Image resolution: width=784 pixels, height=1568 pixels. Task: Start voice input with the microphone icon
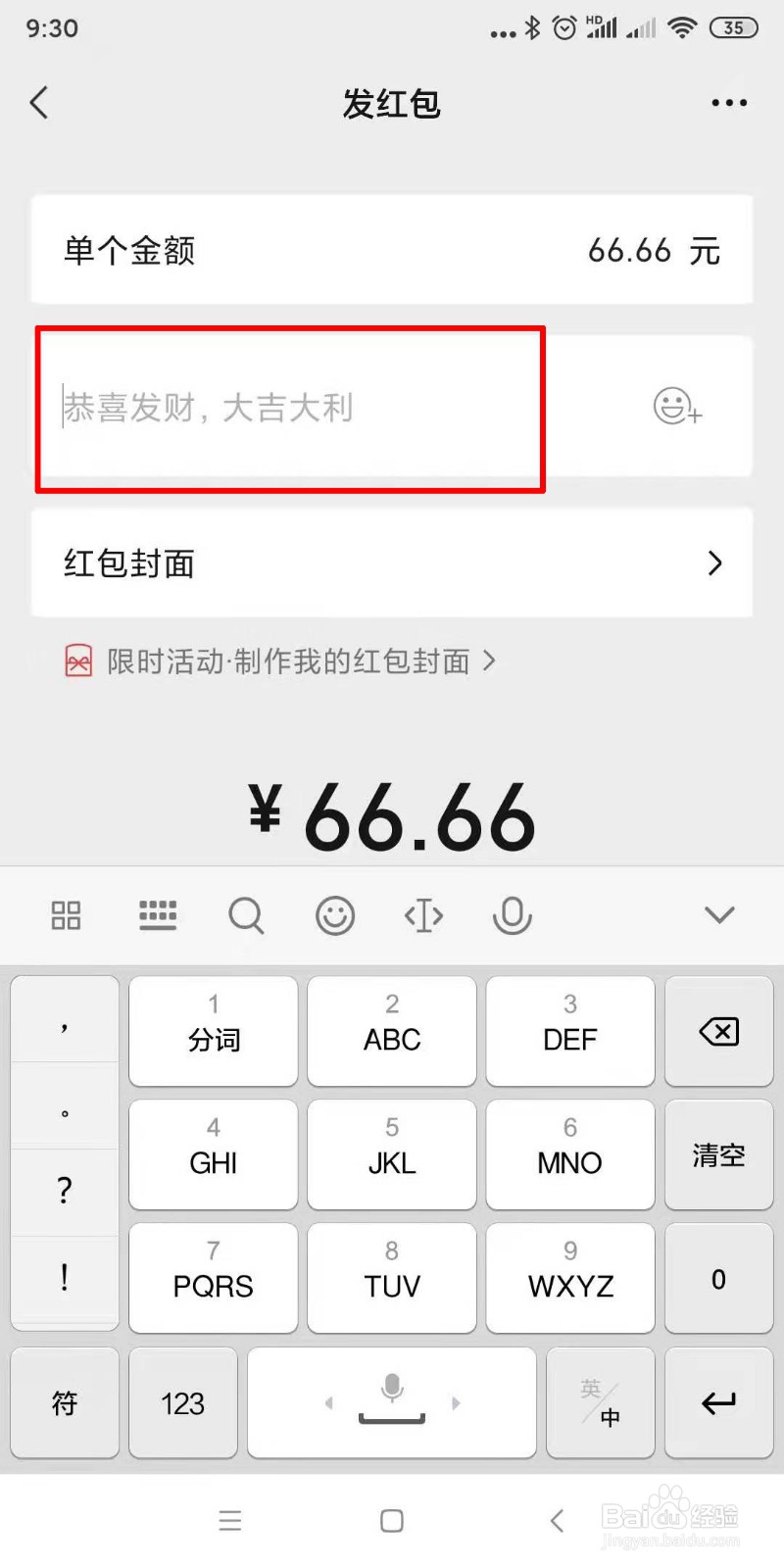tap(511, 915)
